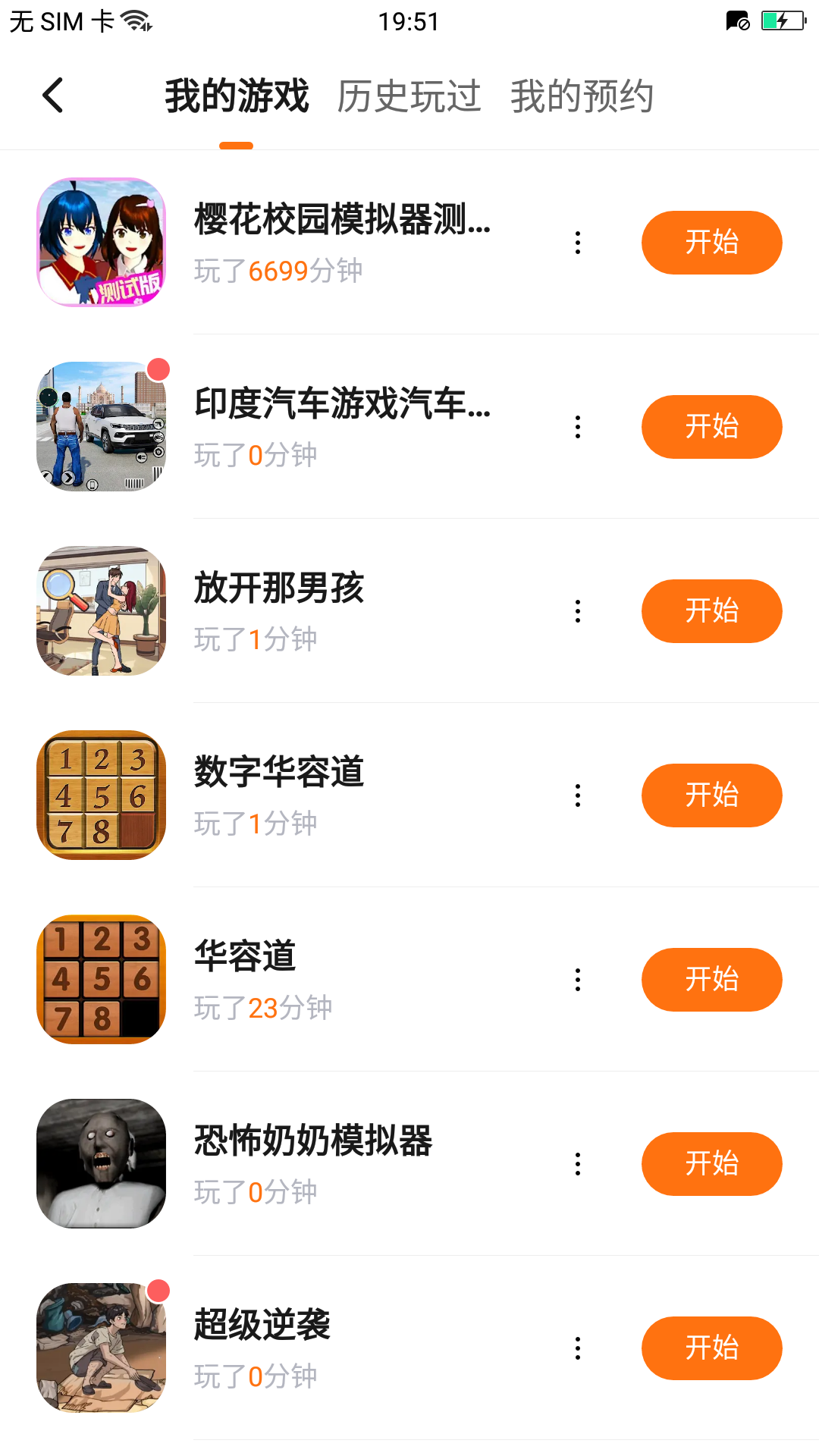Show more options for 放开那男孩
819x1456 pixels.
click(x=578, y=611)
